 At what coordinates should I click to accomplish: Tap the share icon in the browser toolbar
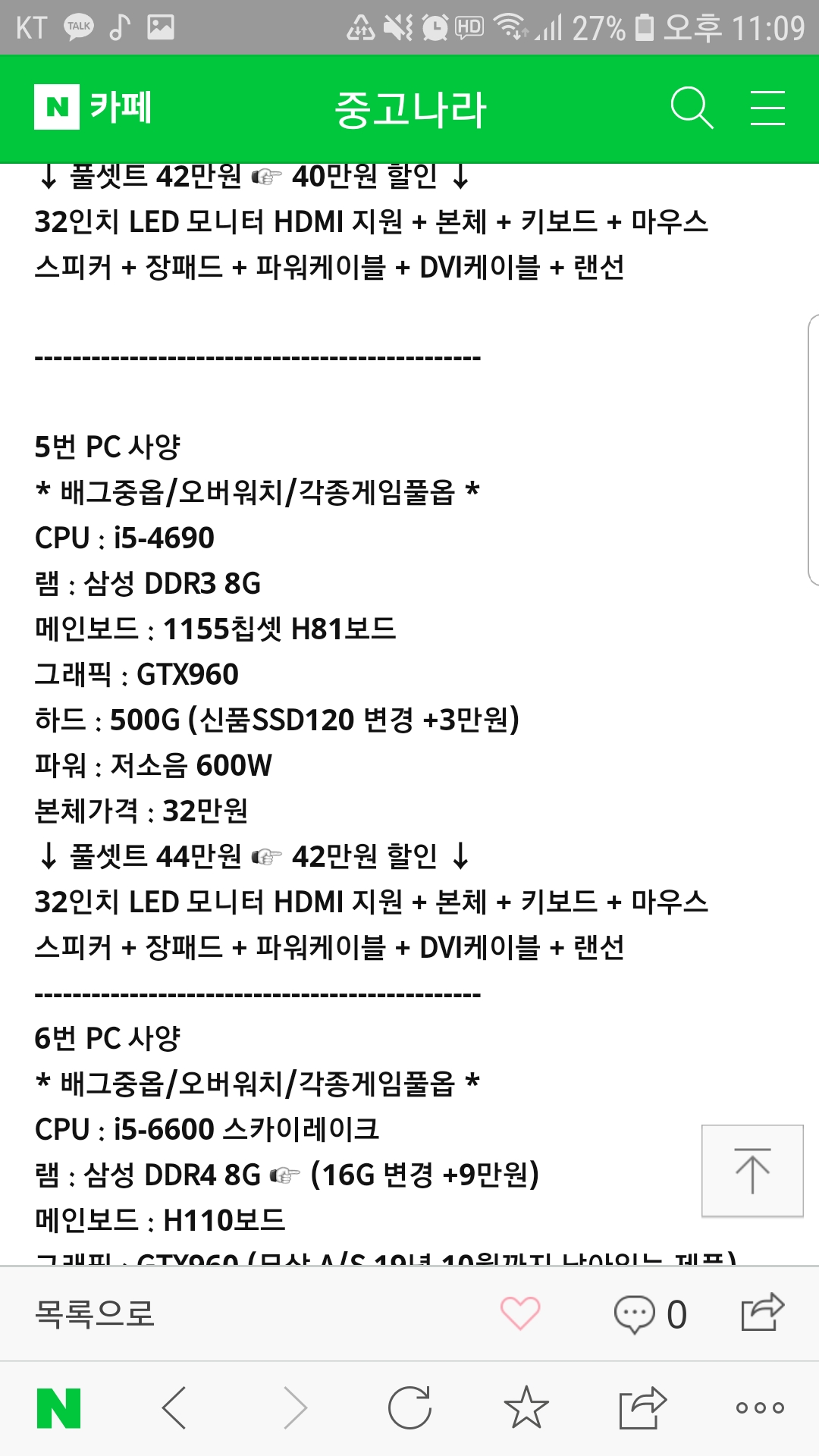(642, 1407)
